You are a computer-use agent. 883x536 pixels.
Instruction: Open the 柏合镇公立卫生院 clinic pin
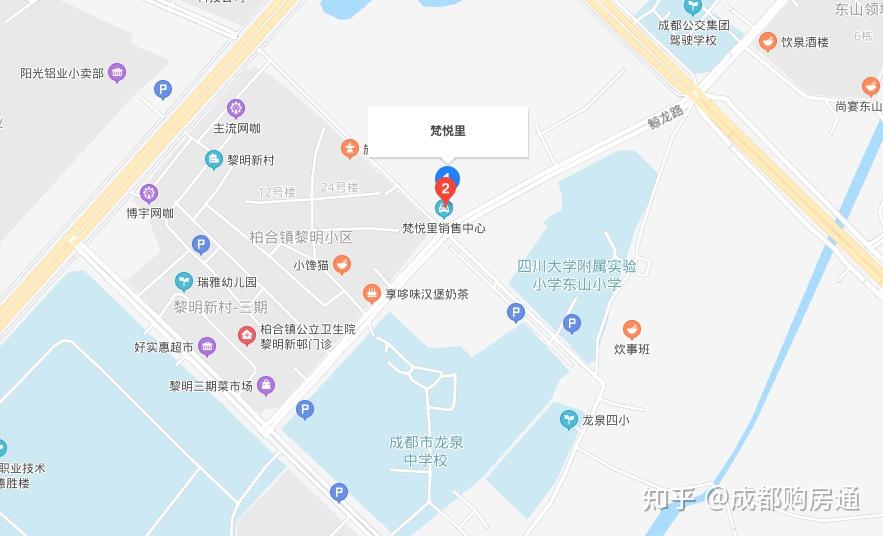[x=247, y=336]
